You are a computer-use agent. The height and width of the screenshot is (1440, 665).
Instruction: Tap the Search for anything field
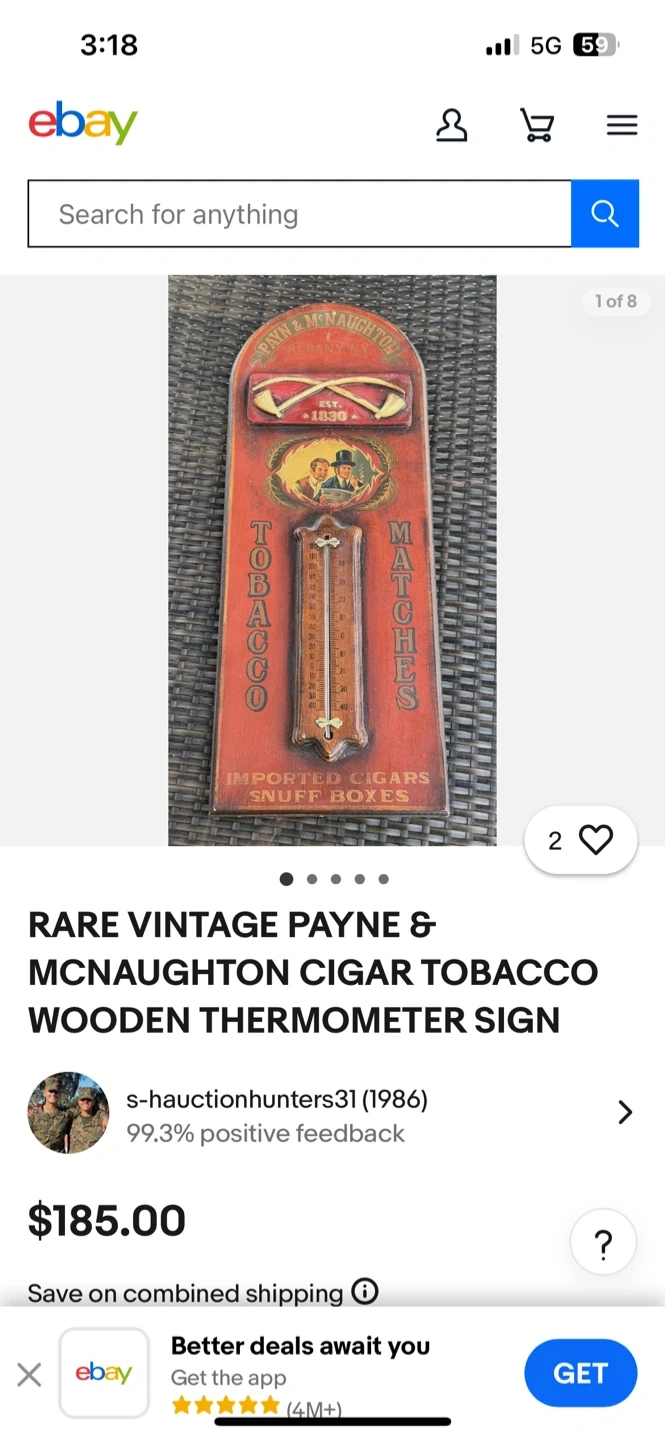(299, 214)
